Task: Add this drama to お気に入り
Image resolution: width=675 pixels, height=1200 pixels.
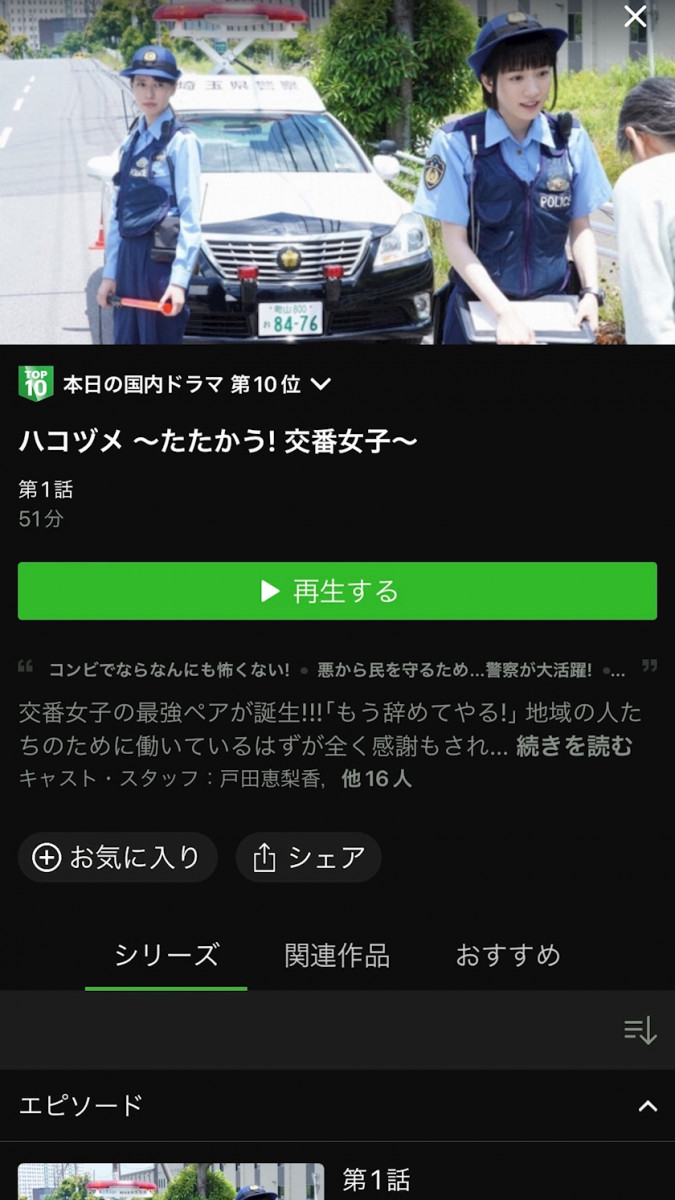Action: (x=117, y=857)
